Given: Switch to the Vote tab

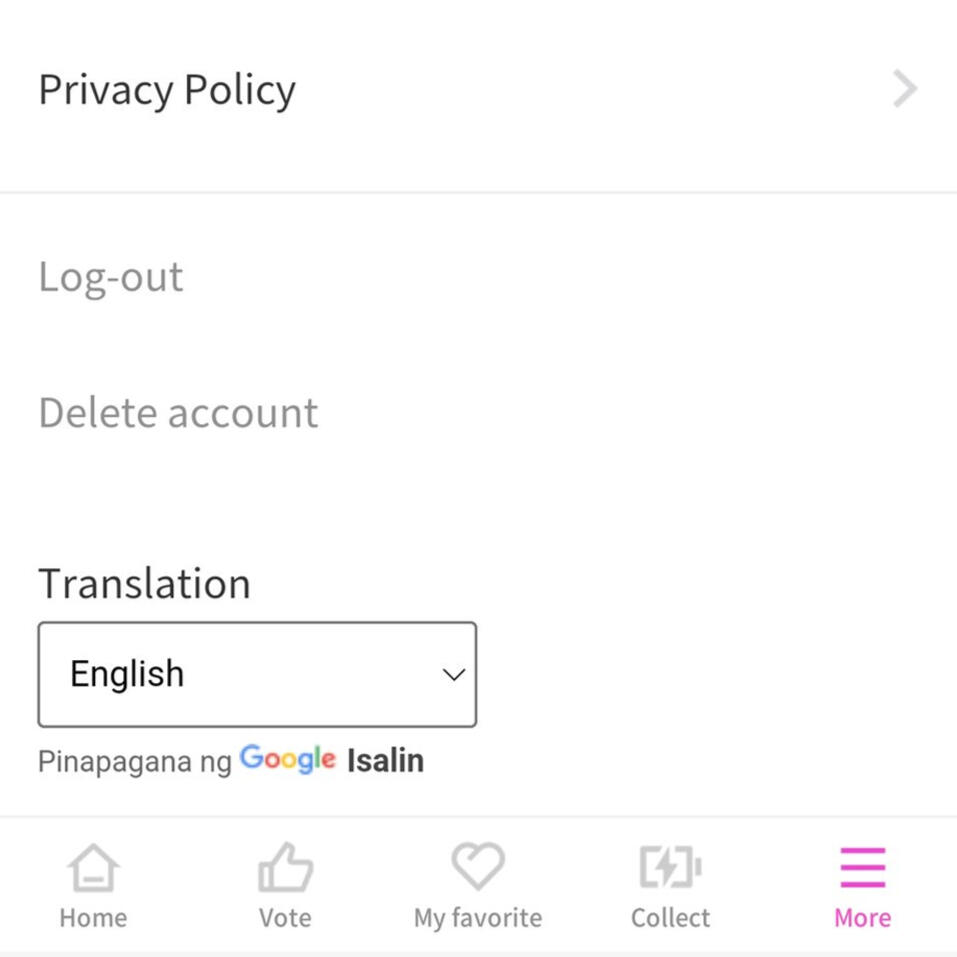Looking at the screenshot, I should pos(285,886).
